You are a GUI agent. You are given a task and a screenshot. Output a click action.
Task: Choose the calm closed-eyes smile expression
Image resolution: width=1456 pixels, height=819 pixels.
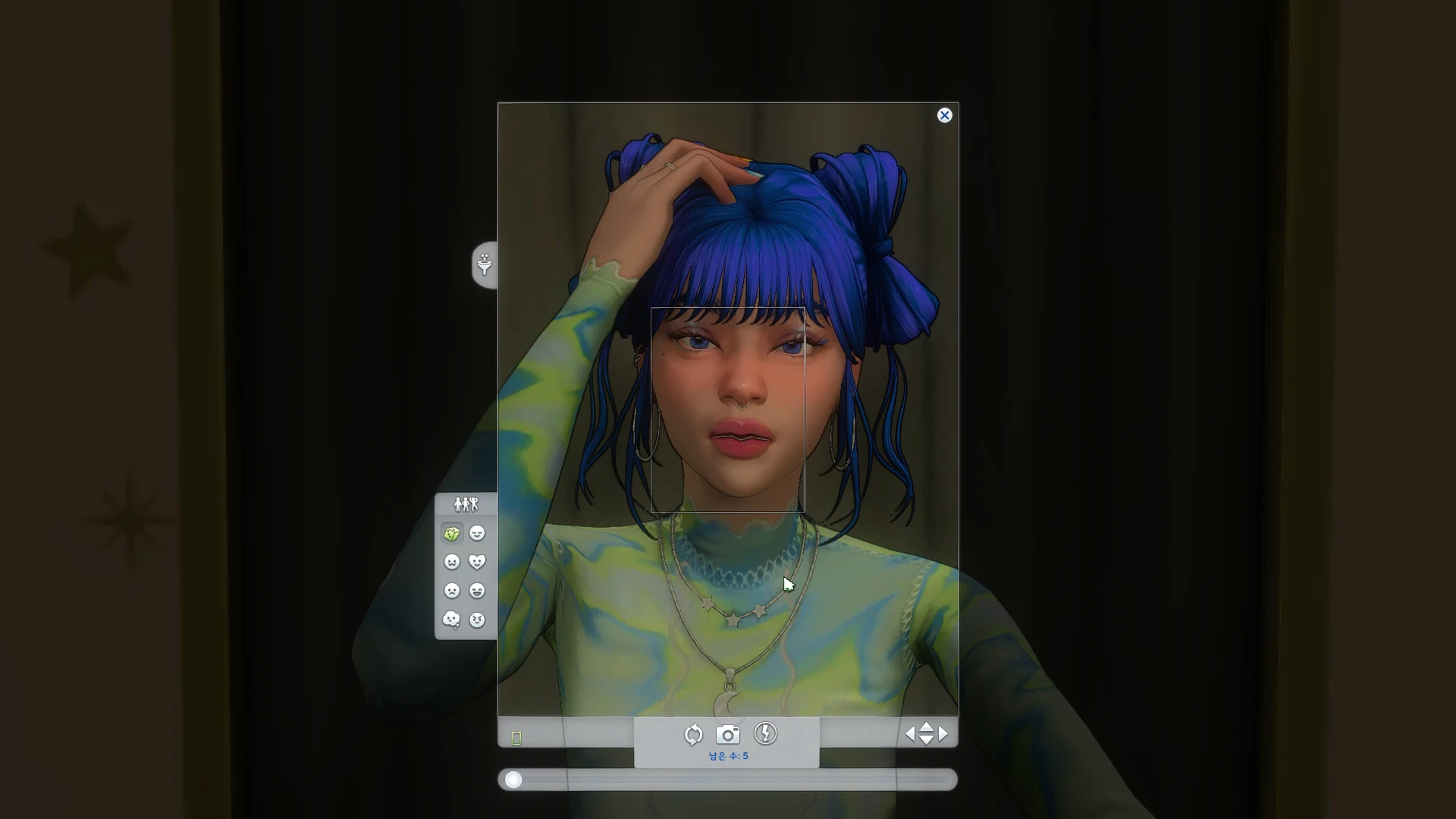[477, 534]
